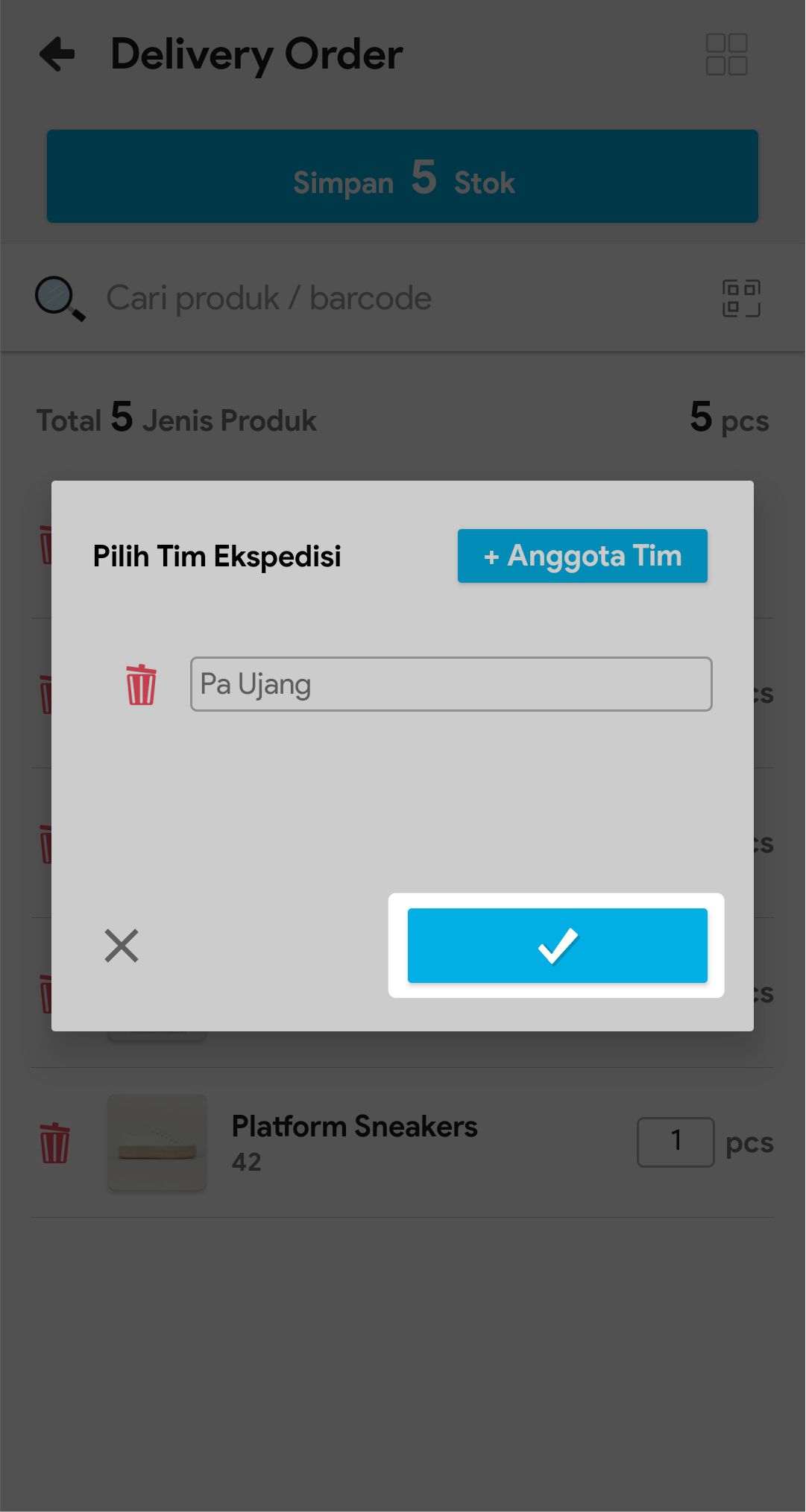Screen dimensions: 806x1512
Task: Add a team member with + Anggota Tim
Action: [x=582, y=556]
